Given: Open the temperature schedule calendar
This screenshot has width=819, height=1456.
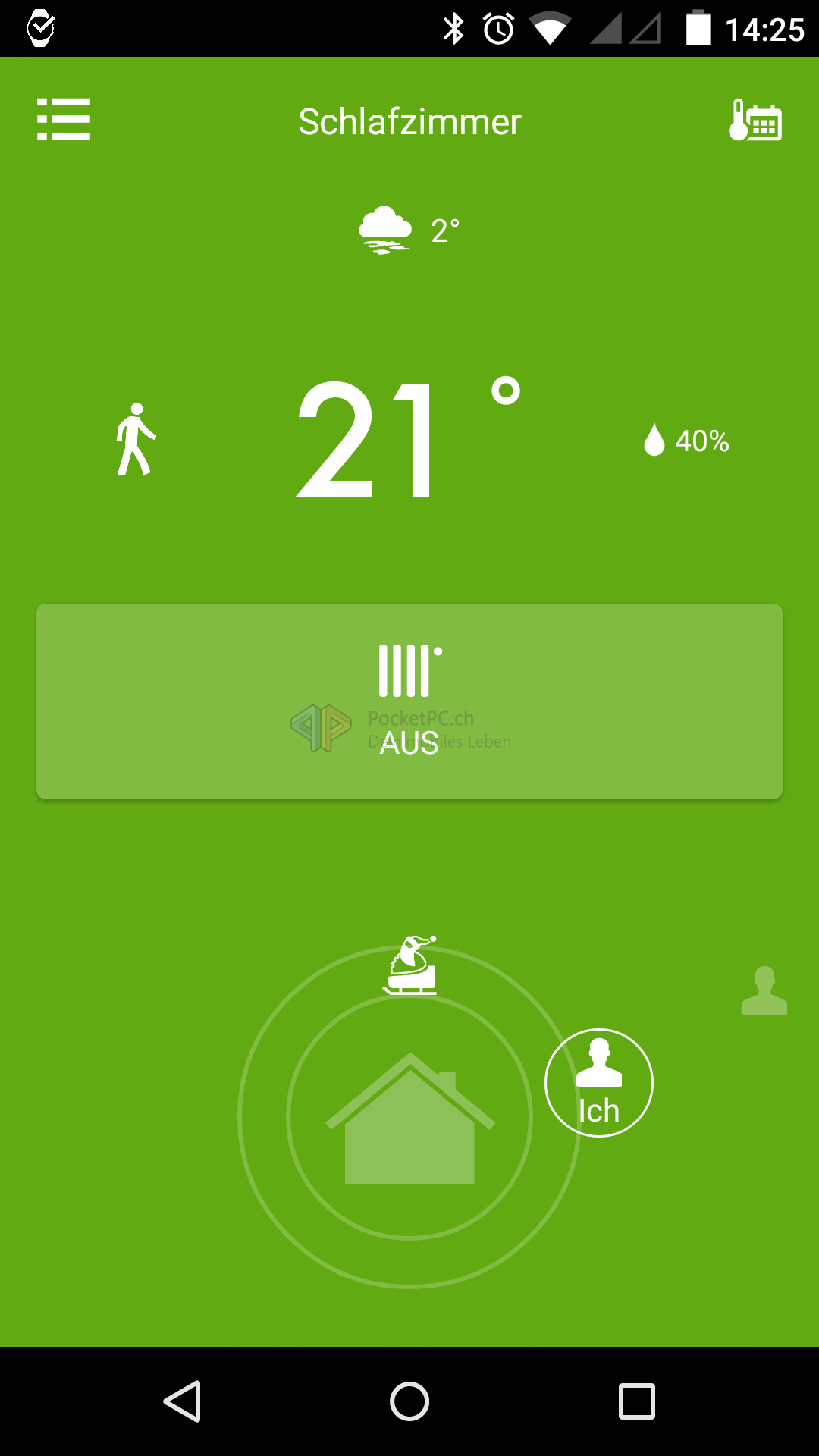Looking at the screenshot, I should [x=755, y=120].
